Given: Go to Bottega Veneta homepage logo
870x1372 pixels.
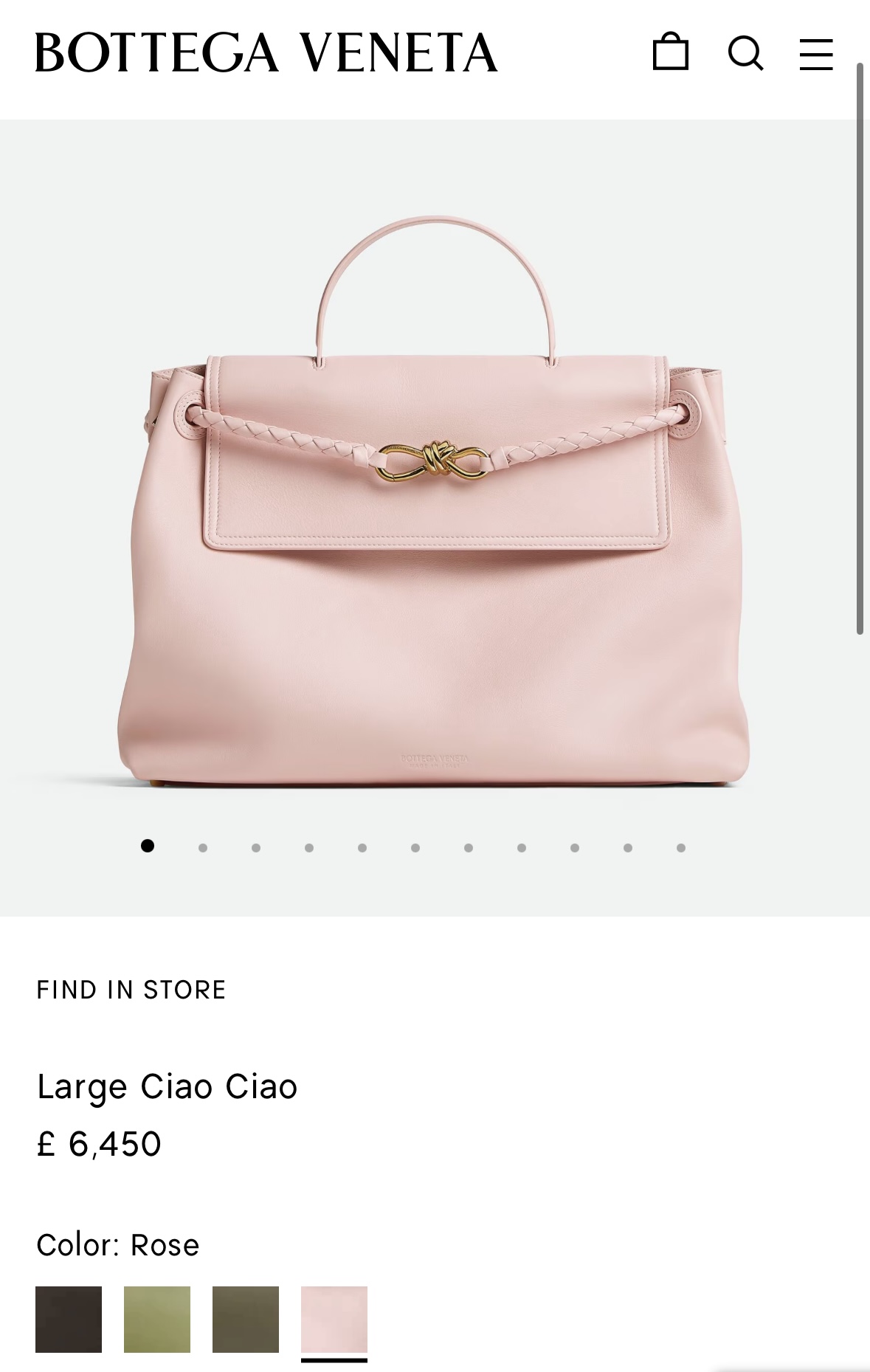Looking at the screenshot, I should (x=266, y=52).
